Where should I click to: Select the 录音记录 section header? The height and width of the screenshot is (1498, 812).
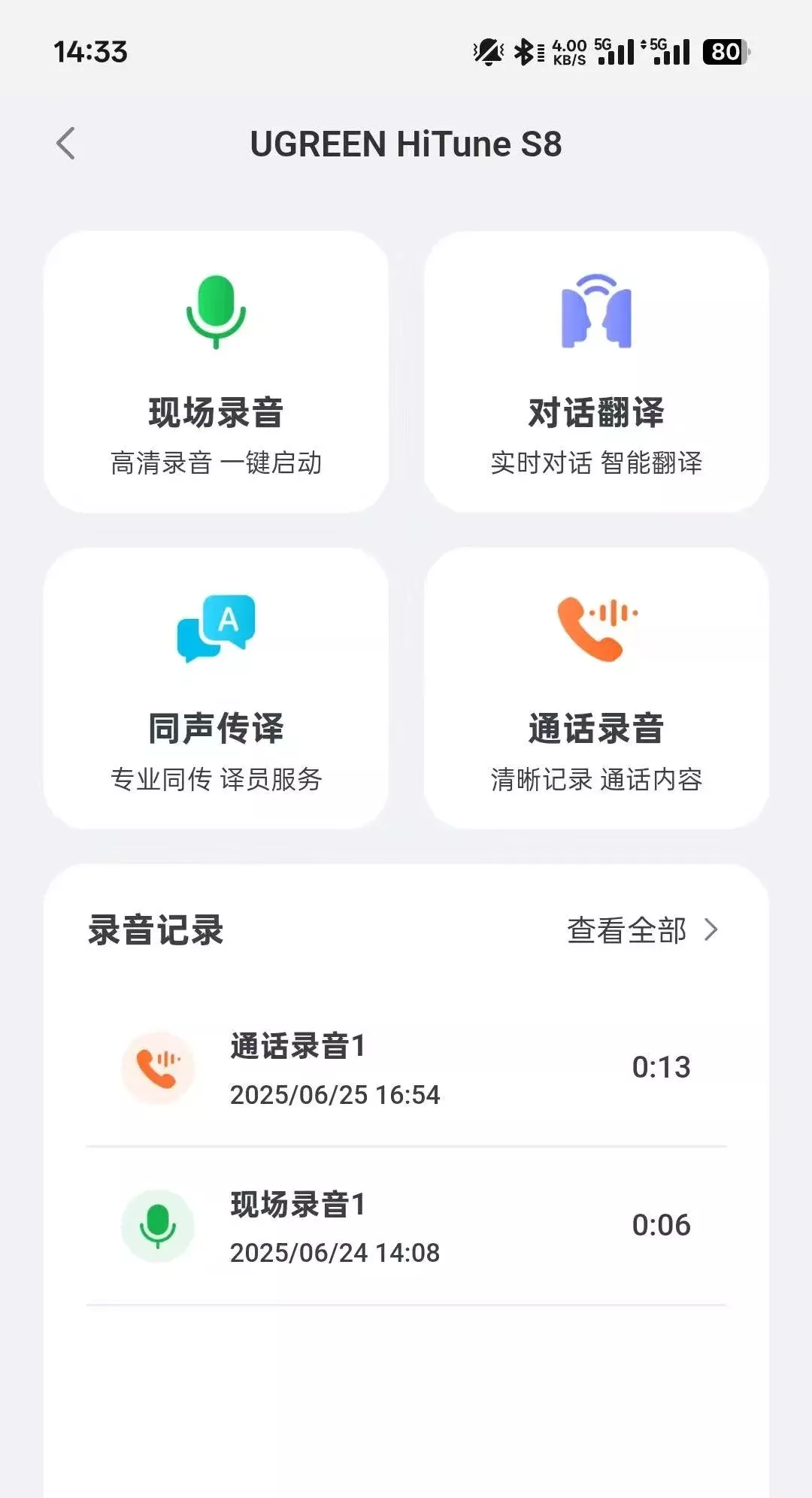pos(156,930)
